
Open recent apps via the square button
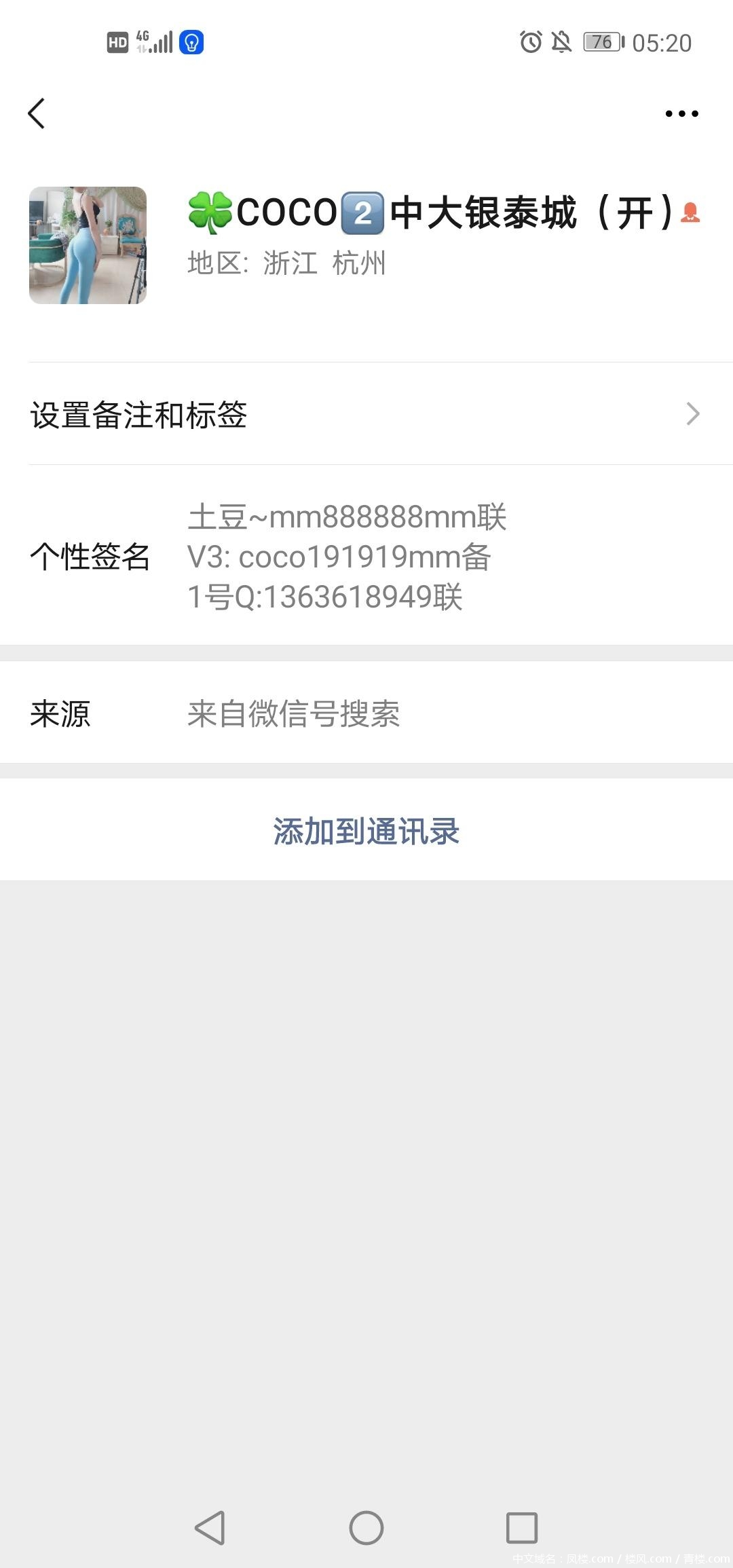(x=522, y=1527)
